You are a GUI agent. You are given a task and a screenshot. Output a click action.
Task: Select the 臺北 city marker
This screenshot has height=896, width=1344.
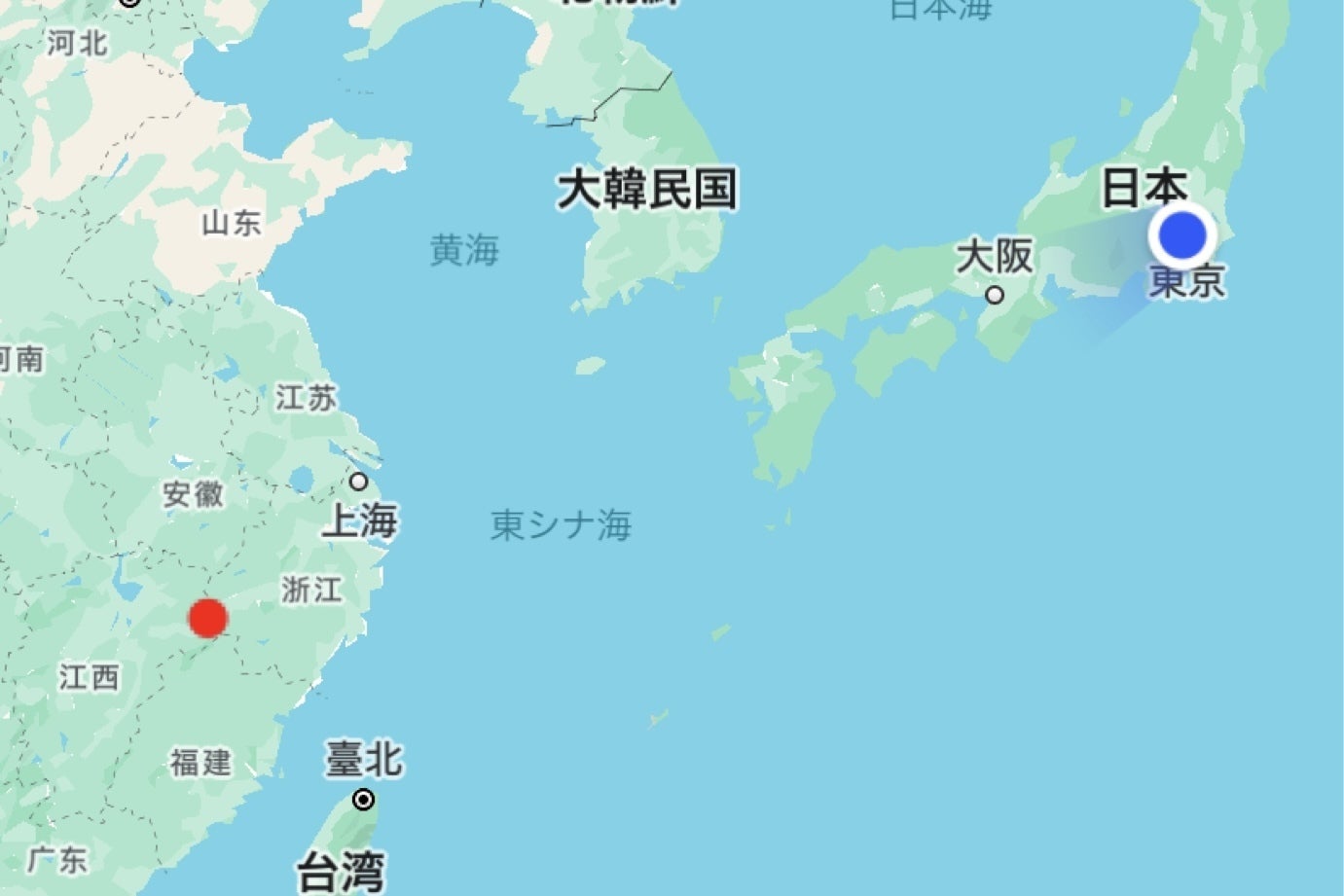tap(363, 800)
